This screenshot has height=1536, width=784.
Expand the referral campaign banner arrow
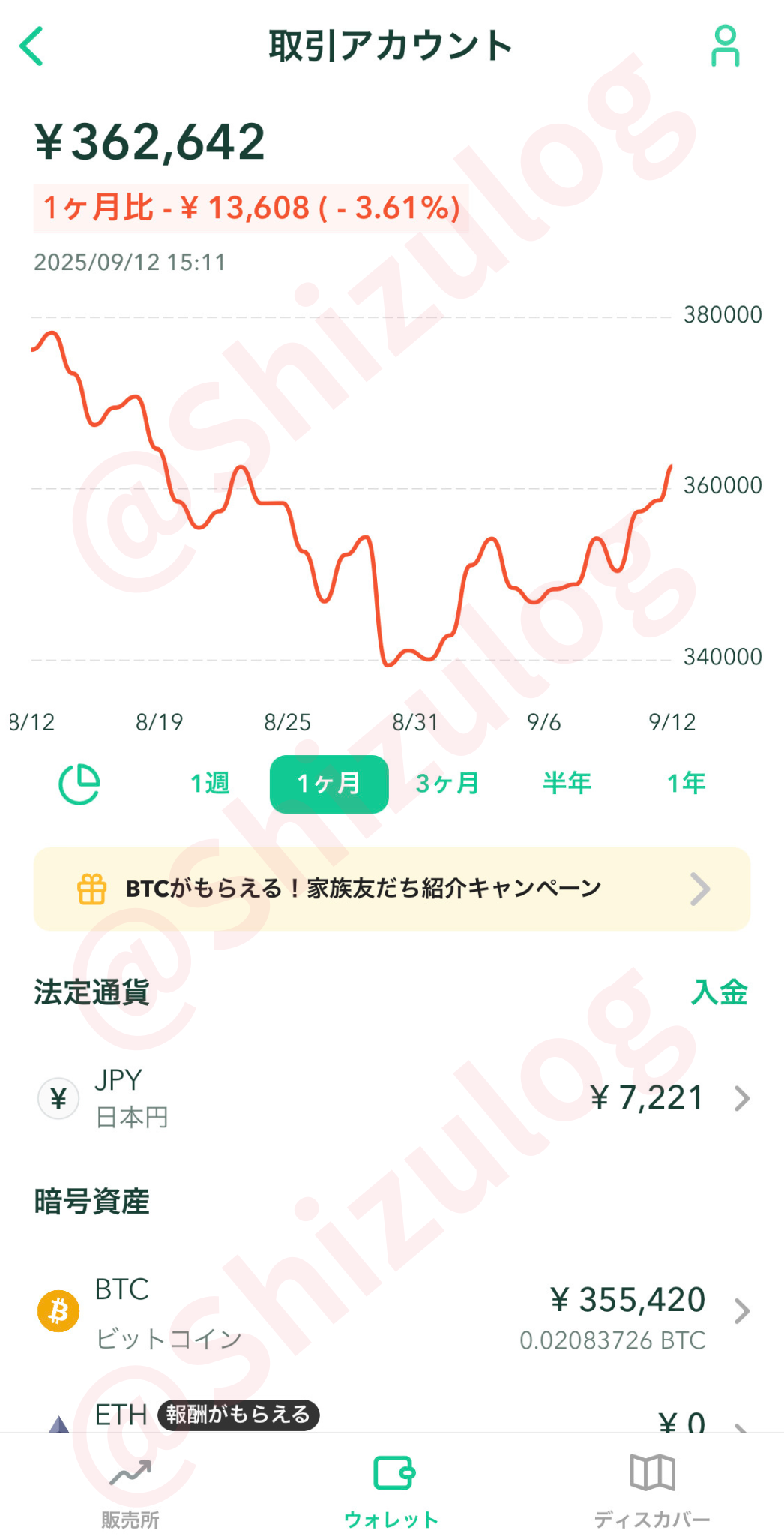pos(700,889)
